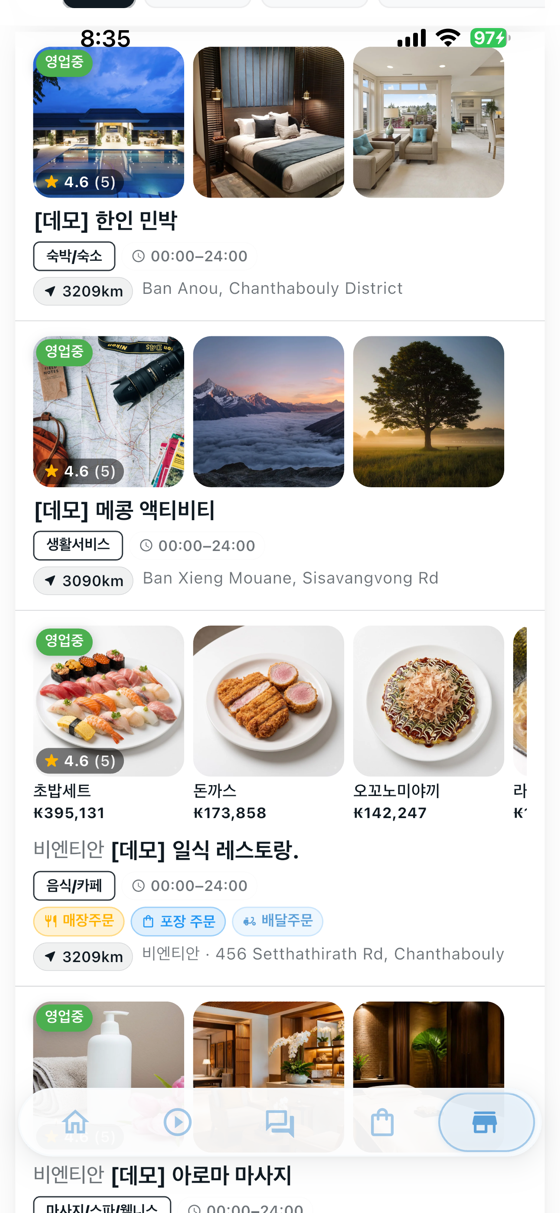Image resolution: width=560 pixels, height=1213 pixels.
Task: Tap the 음식/카페 category tag
Action: pos(74,886)
